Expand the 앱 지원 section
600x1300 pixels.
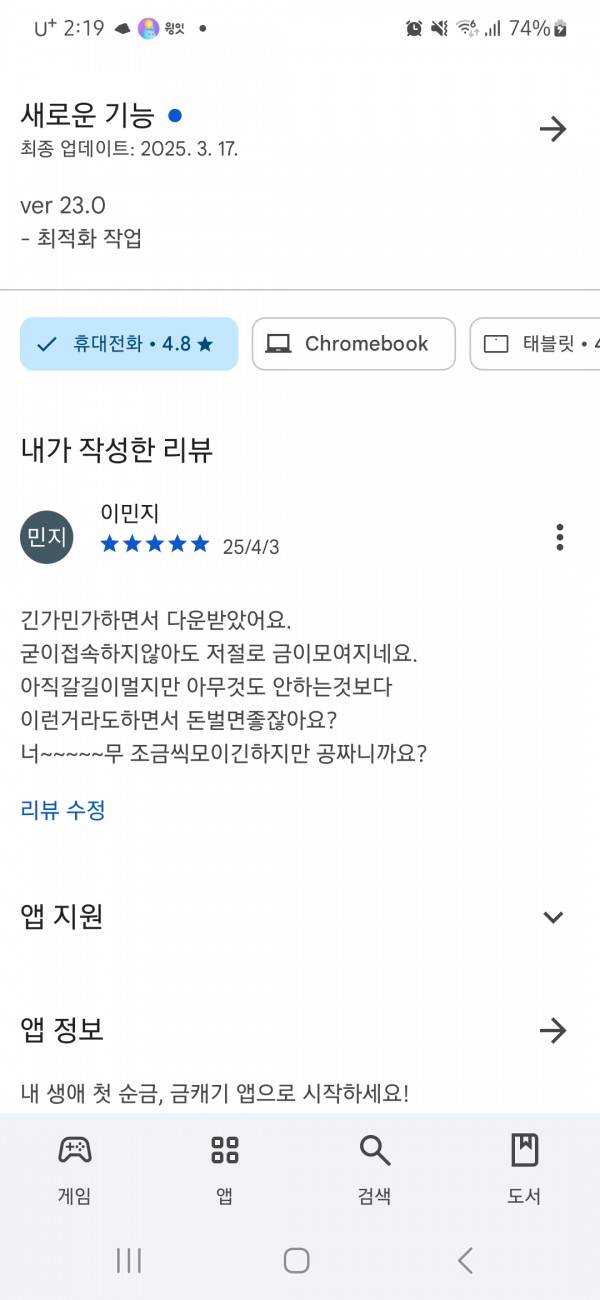click(x=553, y=917)
